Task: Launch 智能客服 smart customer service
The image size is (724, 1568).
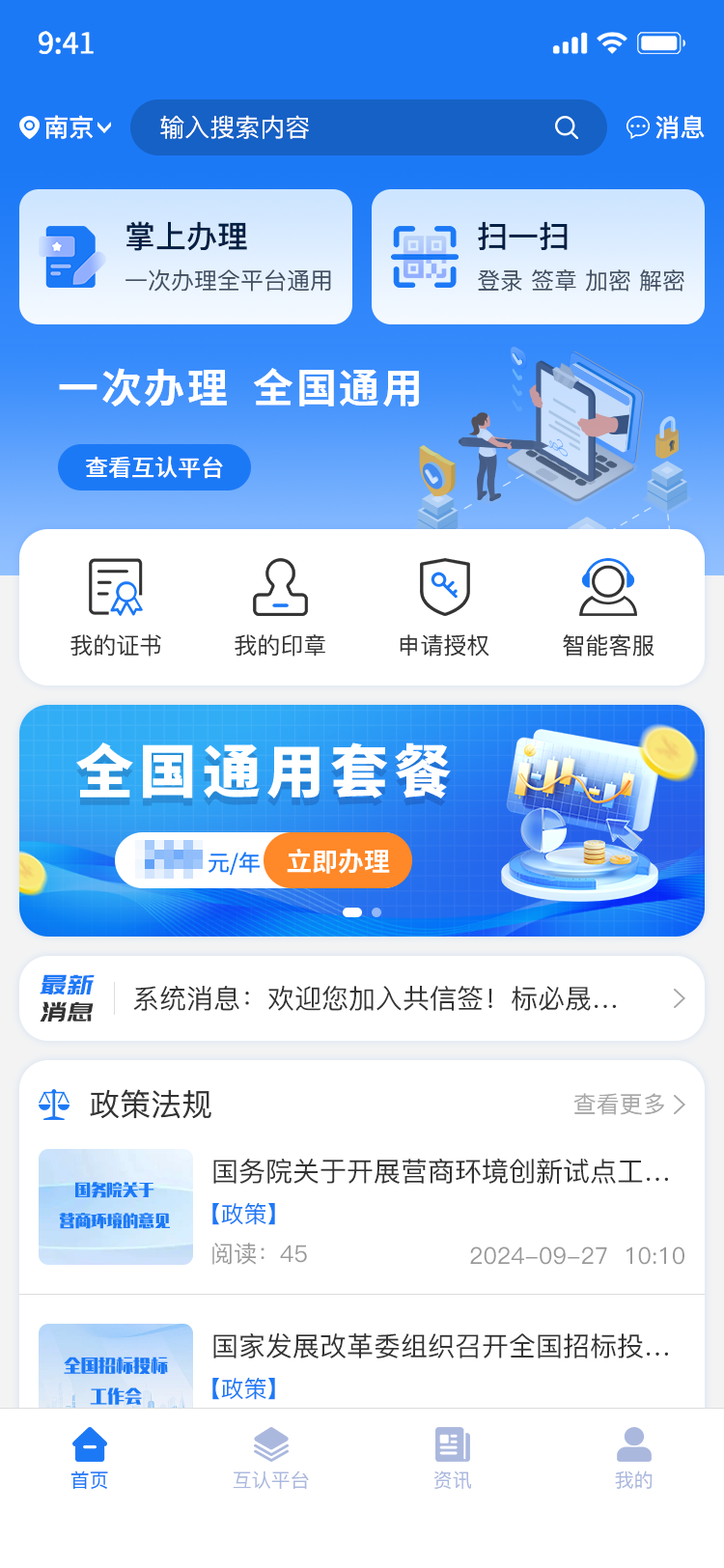Action: pos(607,603)
